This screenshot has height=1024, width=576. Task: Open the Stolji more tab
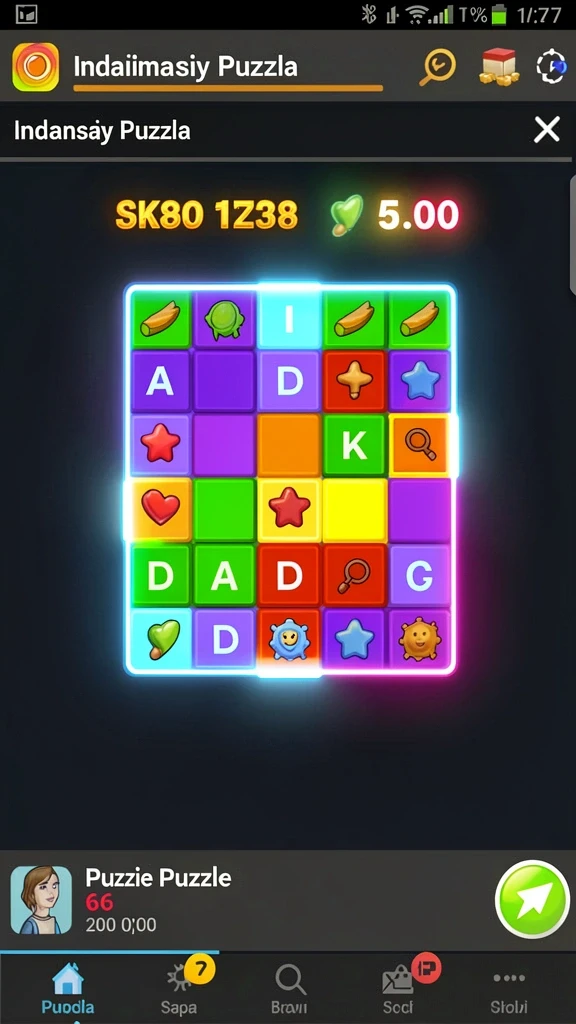coord(509,989)
